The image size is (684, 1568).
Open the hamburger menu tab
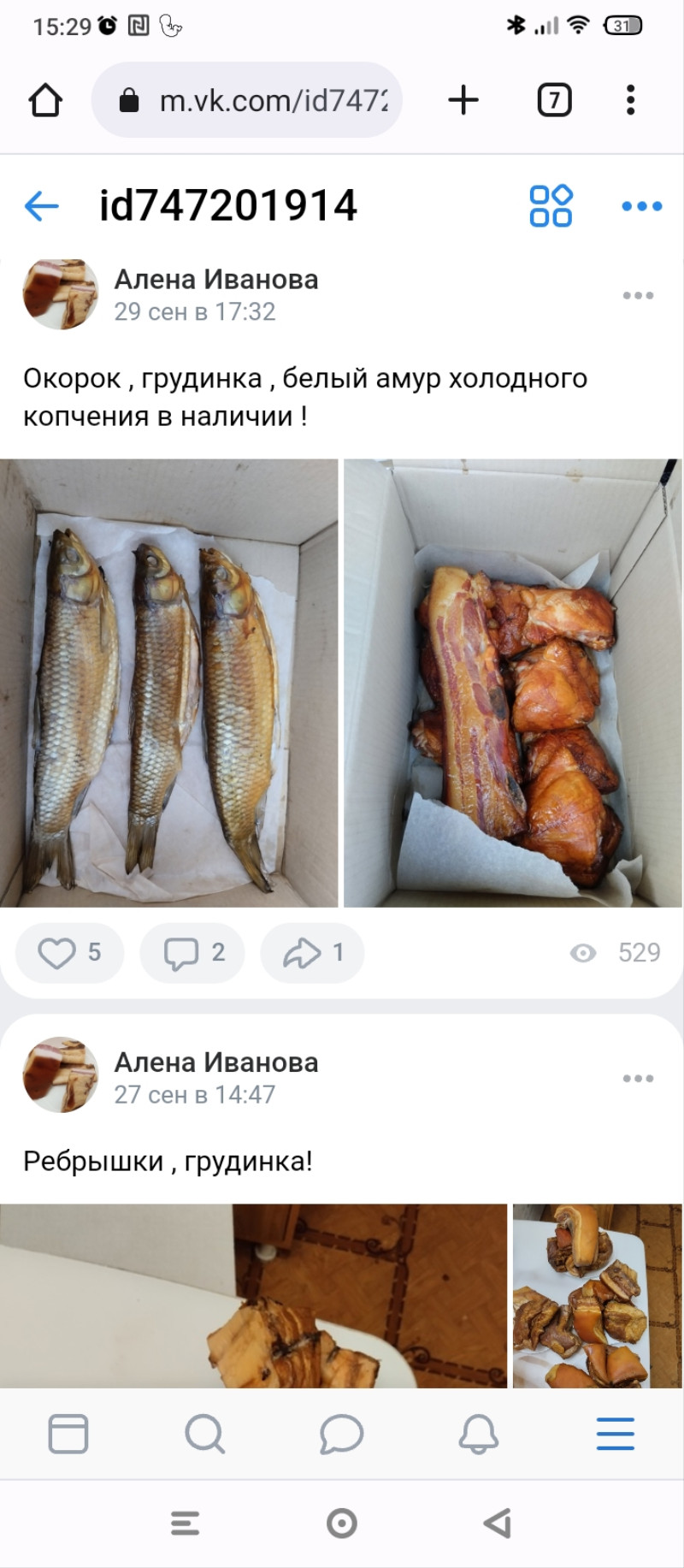pos(616,1435)
